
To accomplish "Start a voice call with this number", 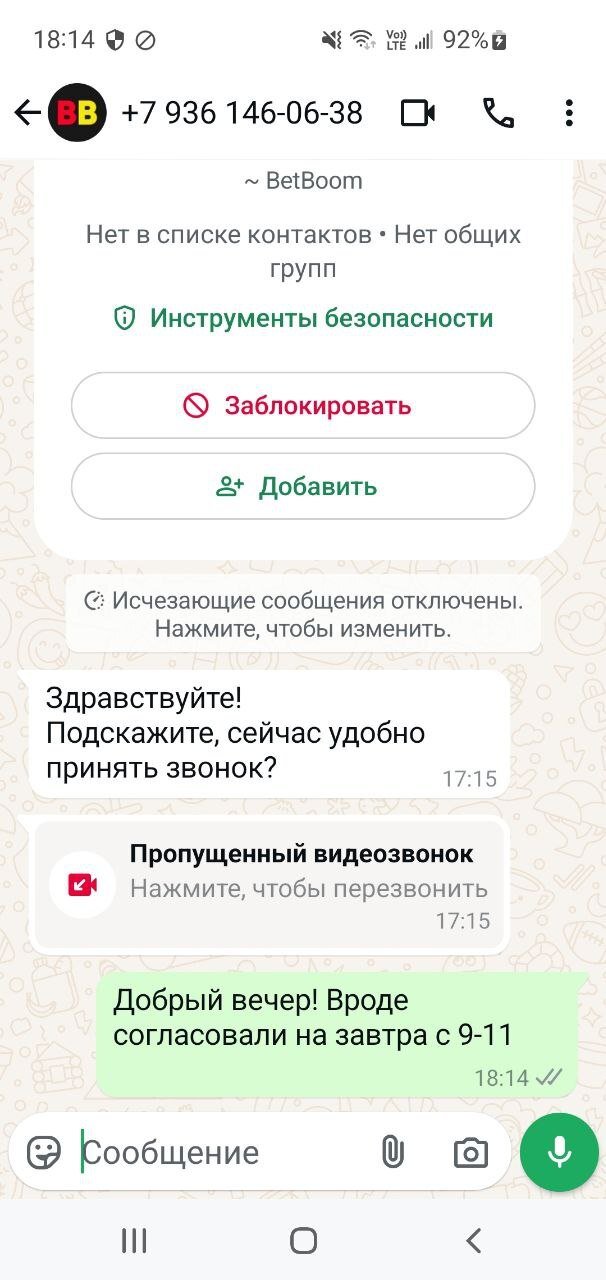I will coord(498,113).
